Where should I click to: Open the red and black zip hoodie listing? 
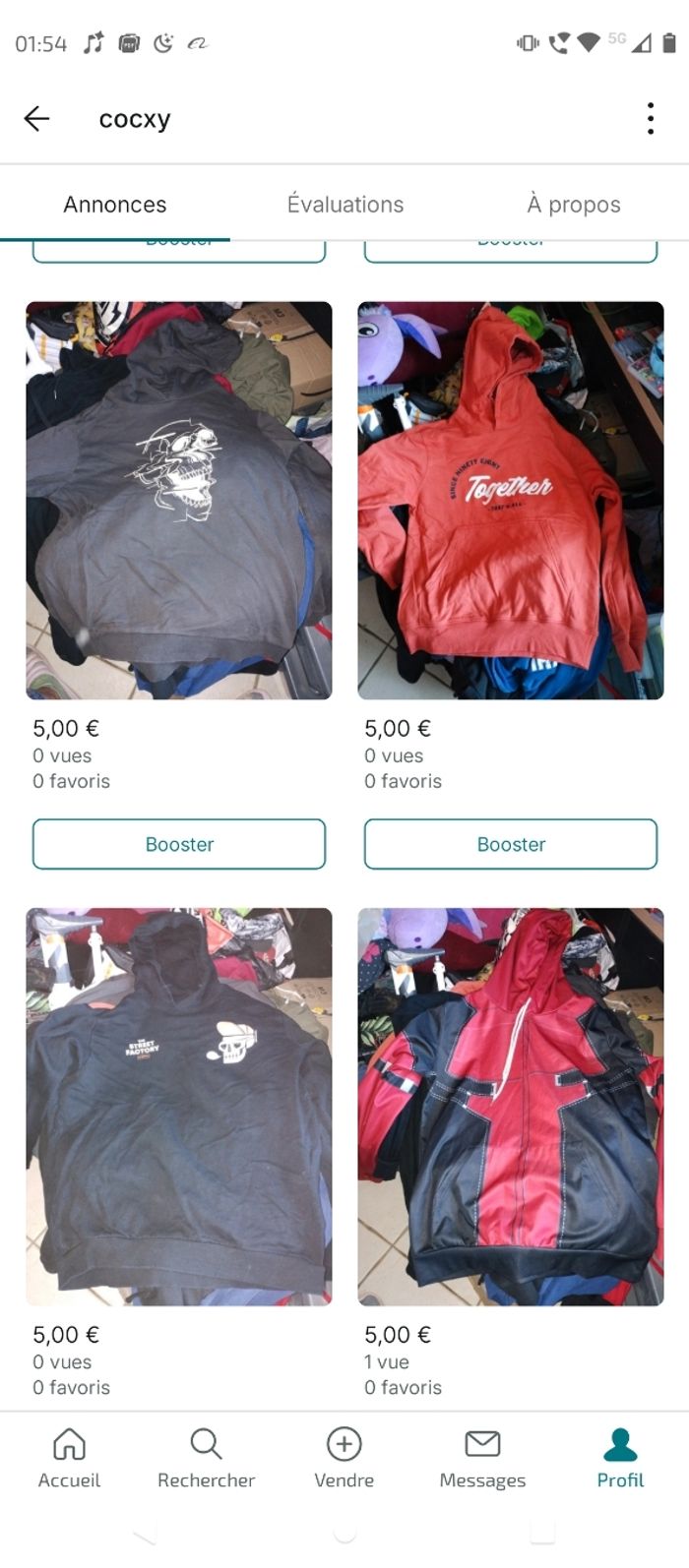click(x=510, y=1106)
